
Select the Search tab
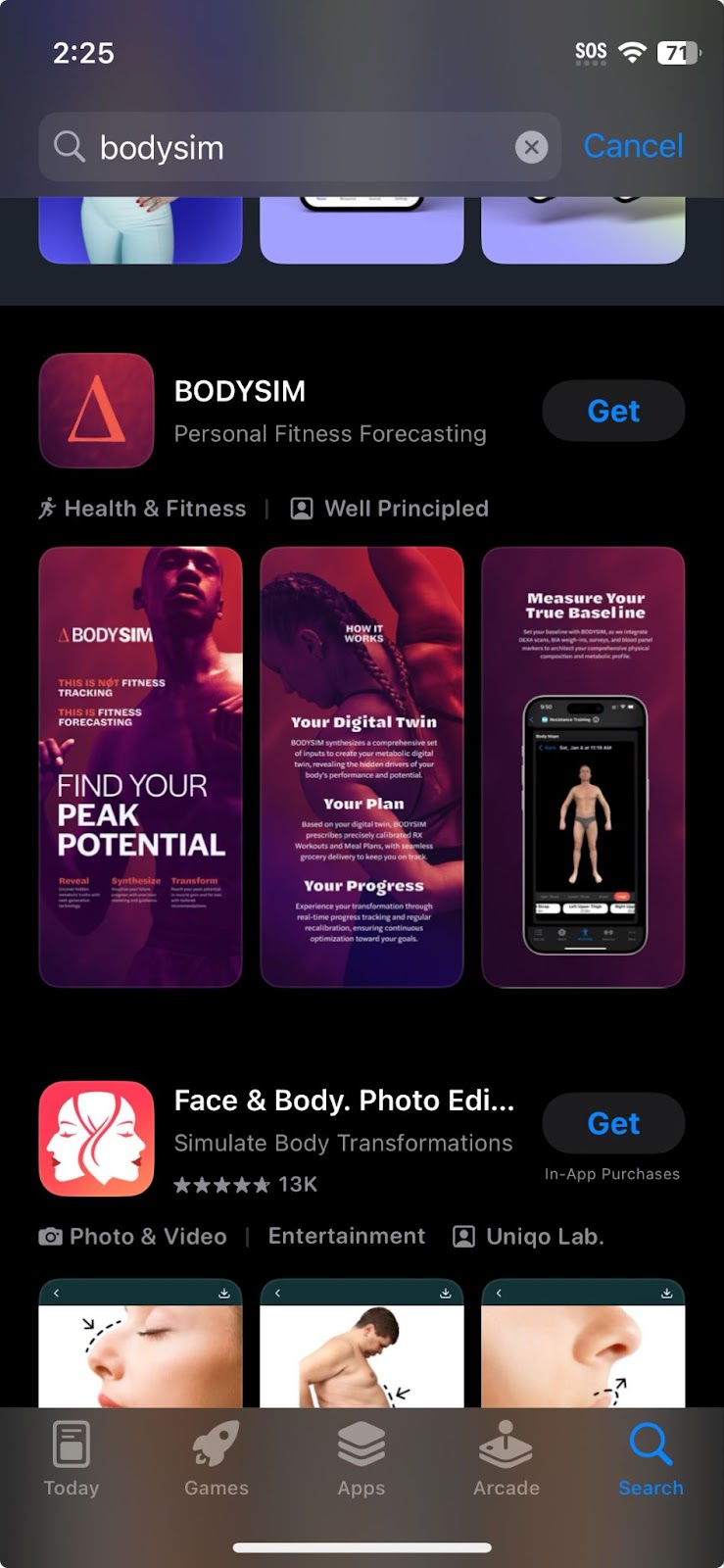651,1458
